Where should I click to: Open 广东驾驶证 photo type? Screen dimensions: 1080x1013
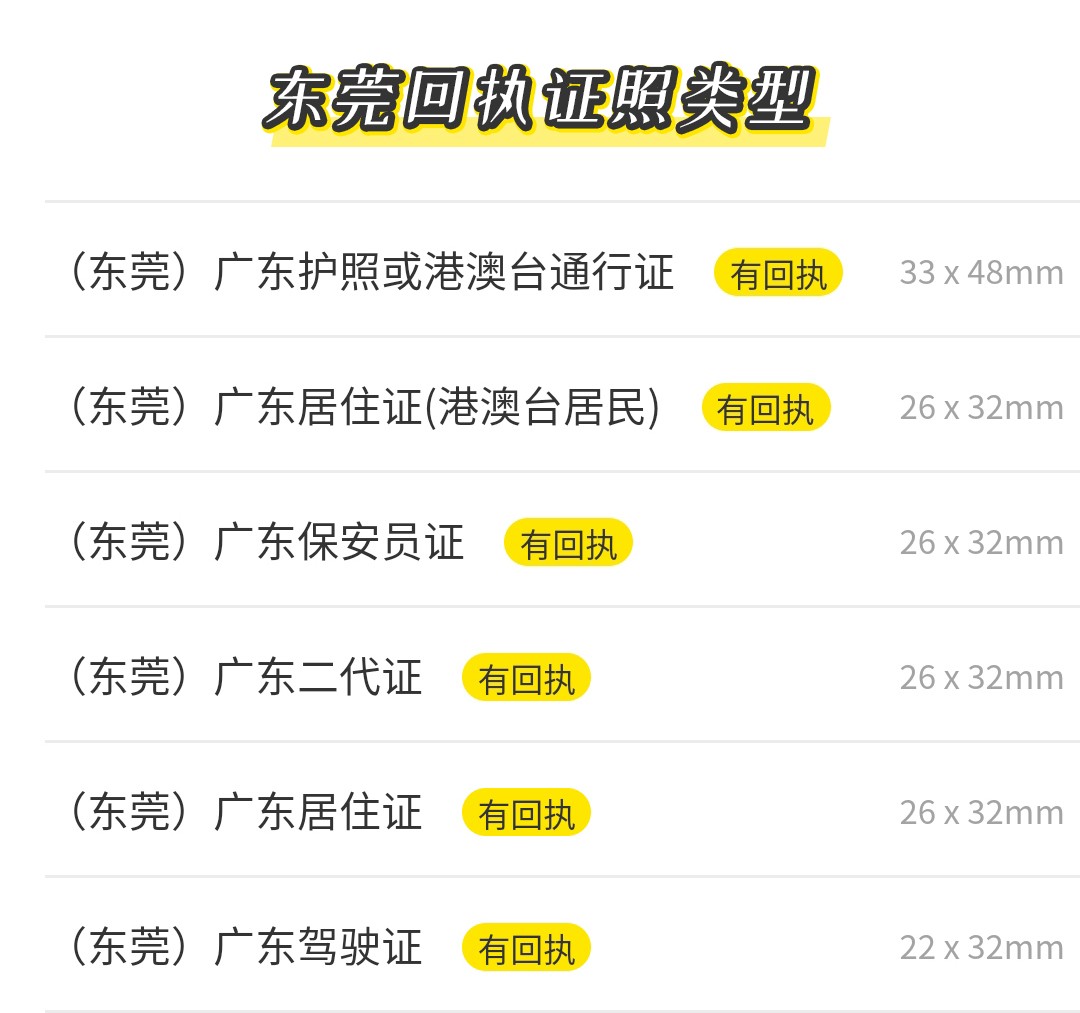point(245,947)
